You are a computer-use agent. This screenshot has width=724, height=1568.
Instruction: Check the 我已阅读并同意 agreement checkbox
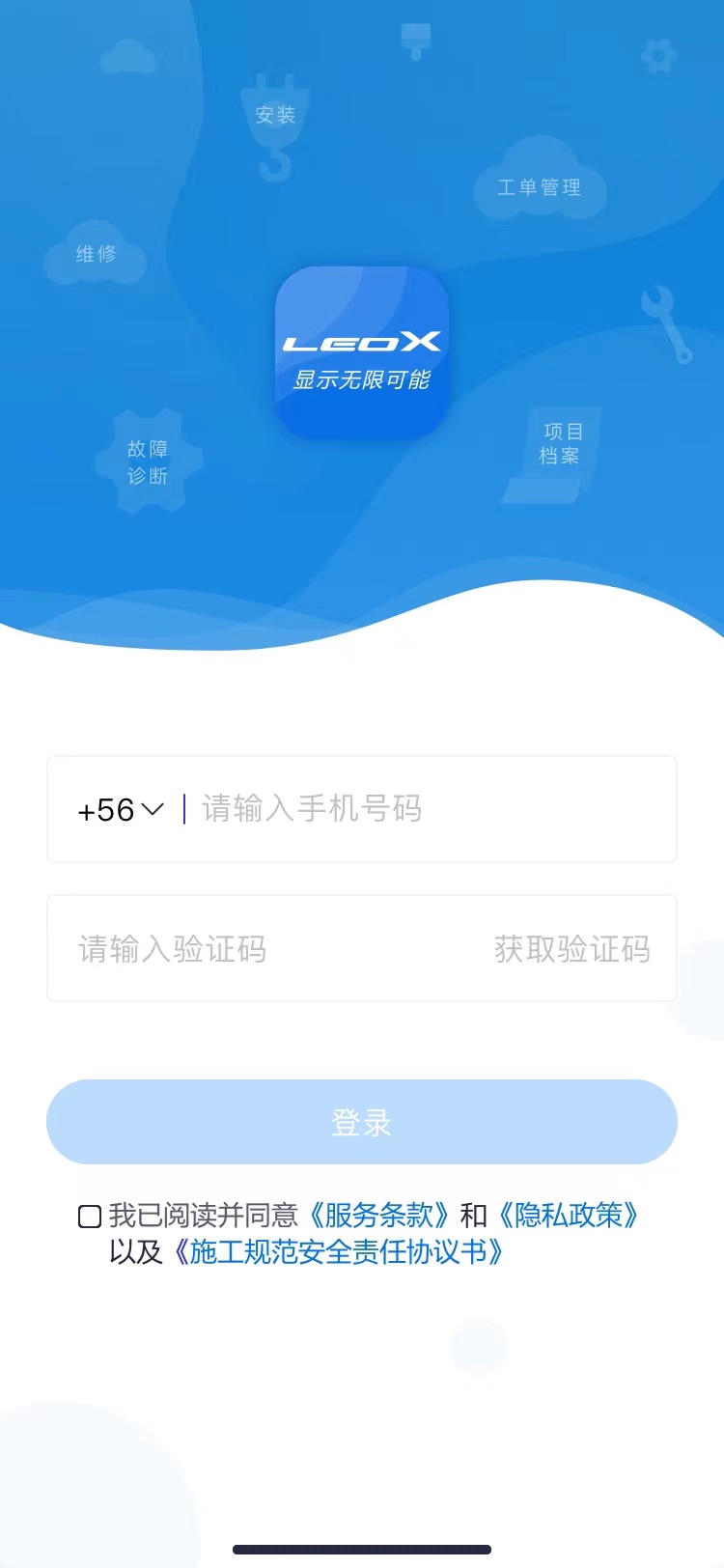(x=90, y=1217)
